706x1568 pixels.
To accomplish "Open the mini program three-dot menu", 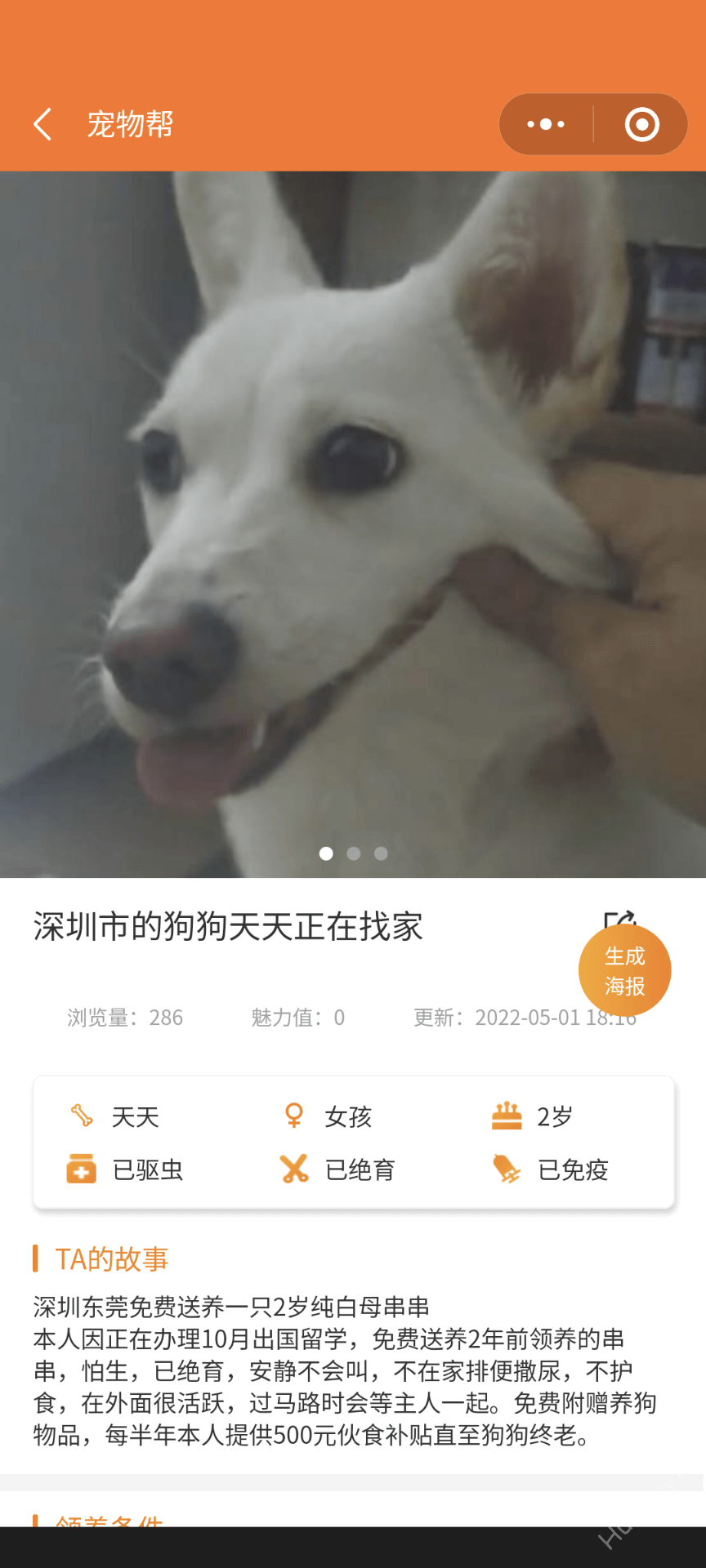I will point(546,124).
